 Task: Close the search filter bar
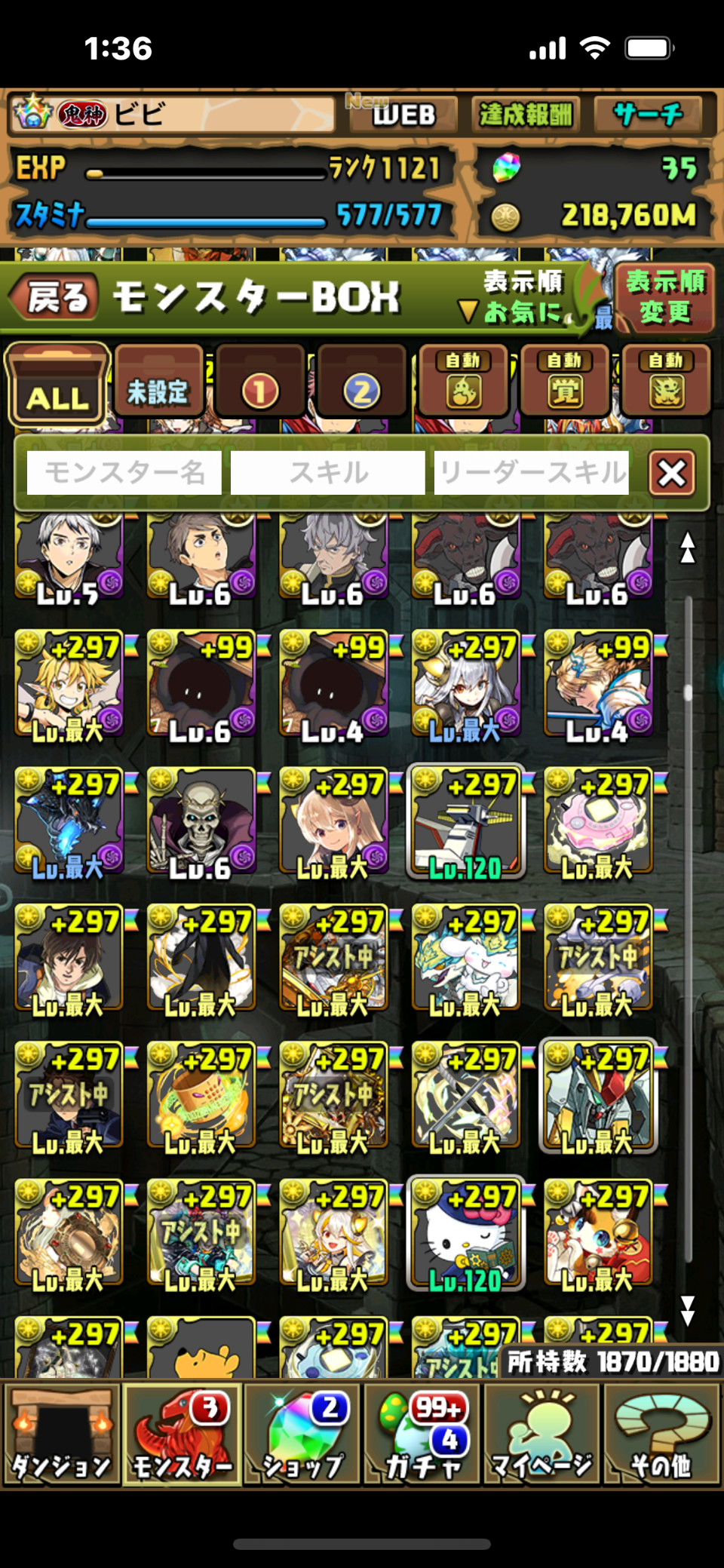click(x=672, y=473)
